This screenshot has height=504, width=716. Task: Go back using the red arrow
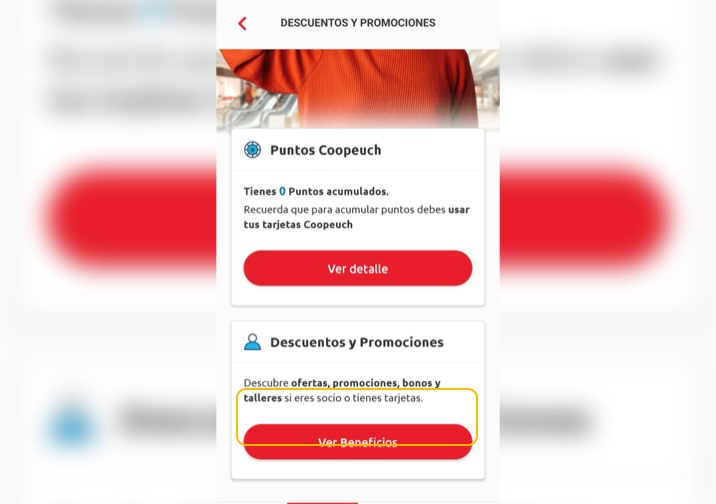[242, 23]
